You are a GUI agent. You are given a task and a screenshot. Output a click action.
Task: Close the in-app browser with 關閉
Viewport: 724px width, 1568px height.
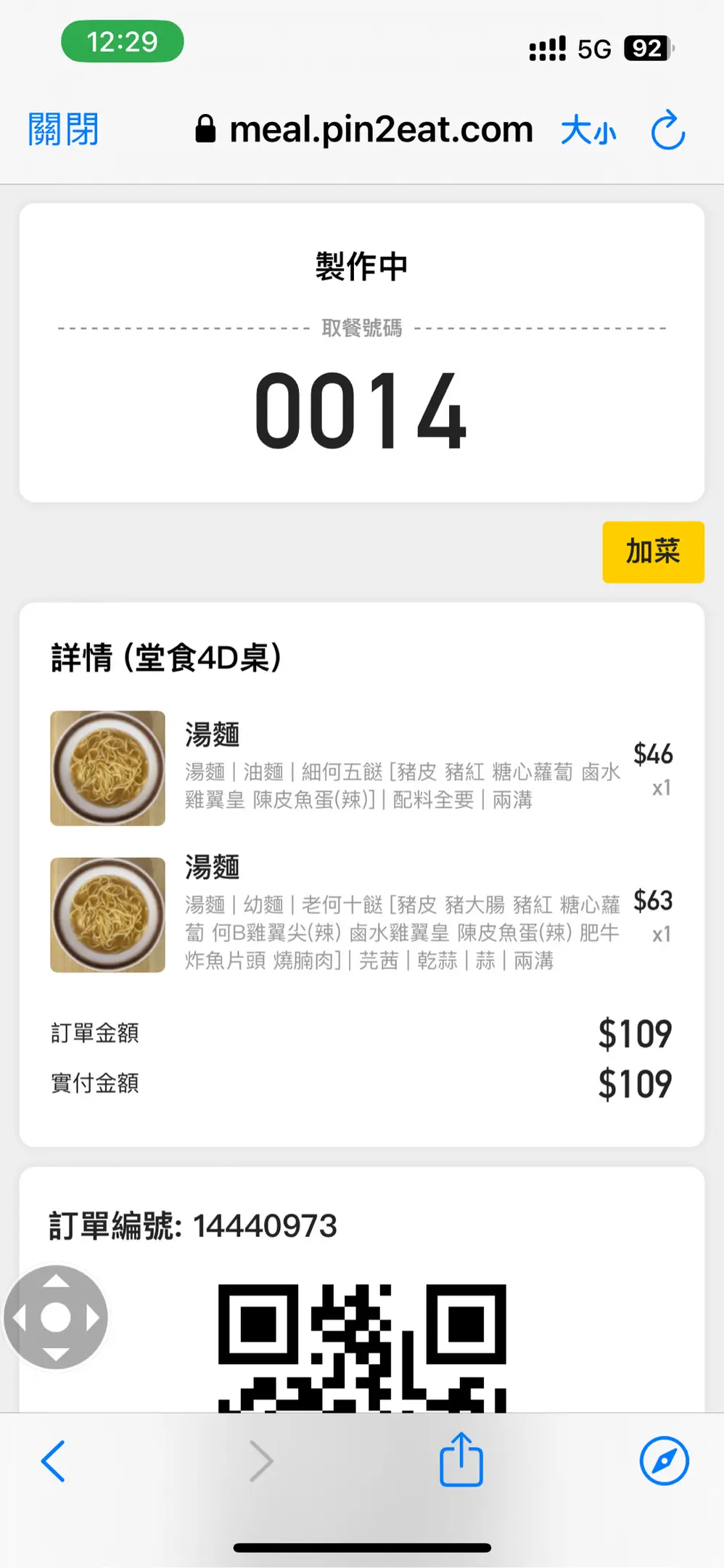(x=63, y=130)
